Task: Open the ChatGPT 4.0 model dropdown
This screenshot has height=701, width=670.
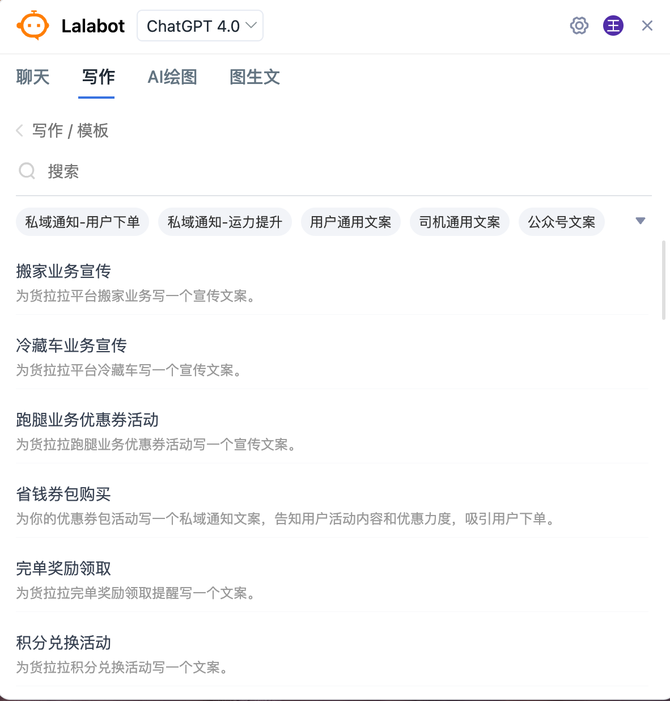Action: (200, 26)
